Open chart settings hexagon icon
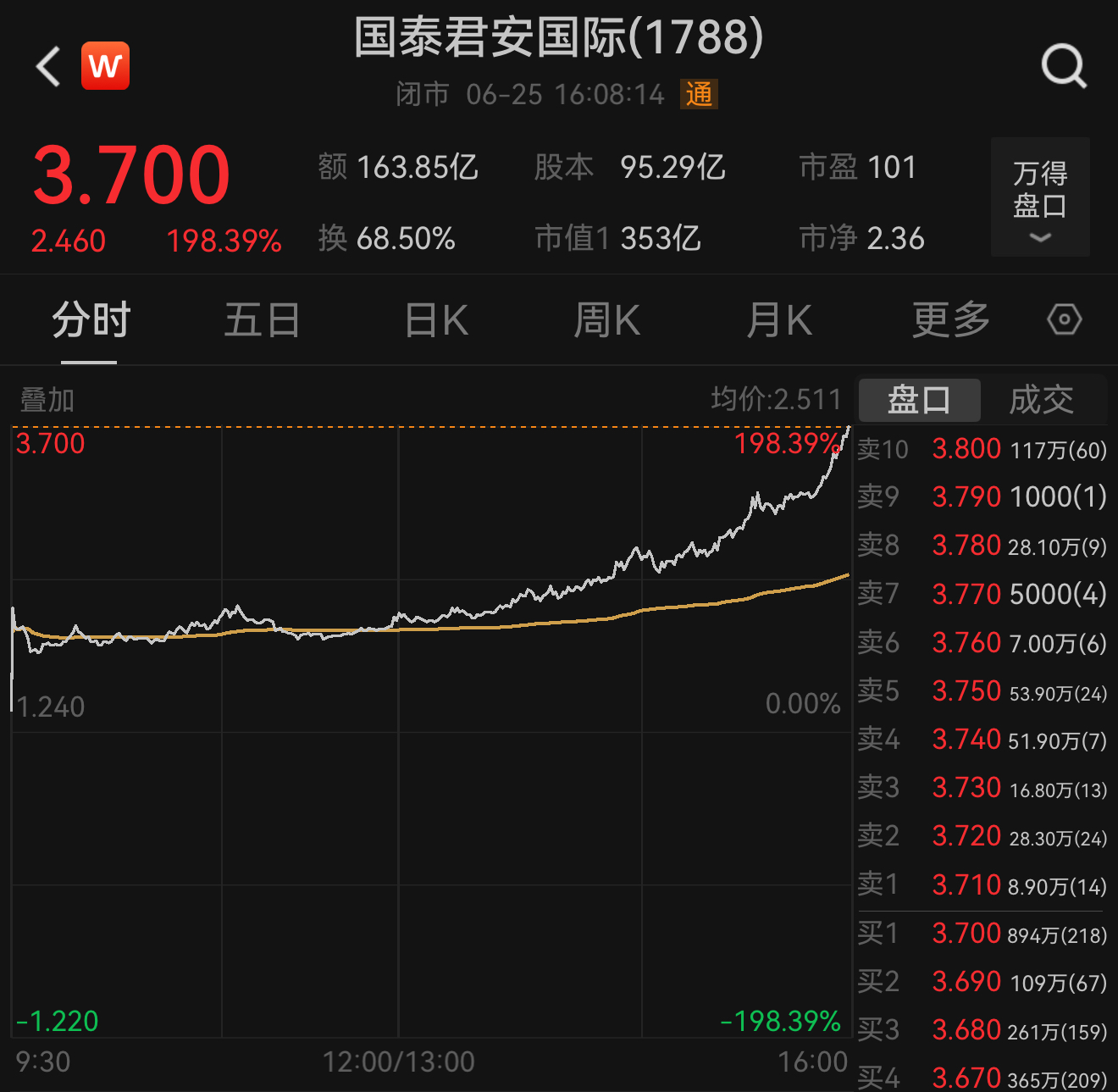Screen dimensions: 1118x1092 (x=1064, y=320)
